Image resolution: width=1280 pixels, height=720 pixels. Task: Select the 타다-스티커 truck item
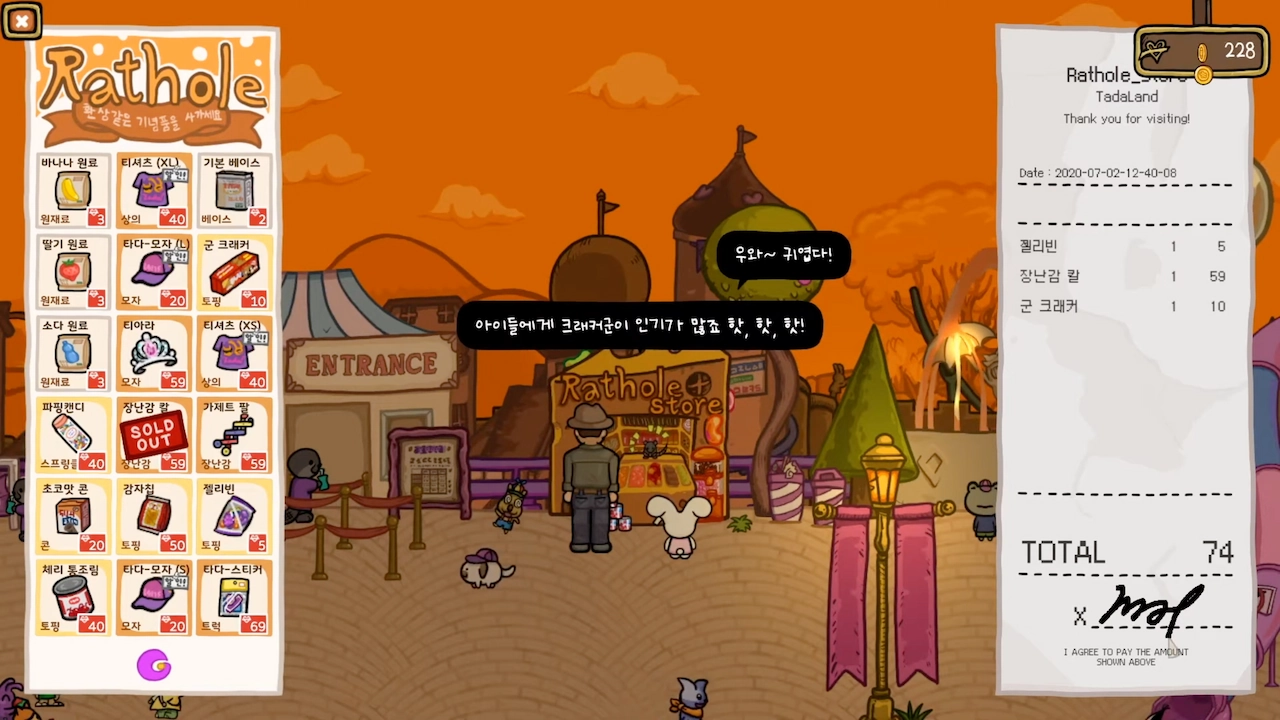point(234,597)
